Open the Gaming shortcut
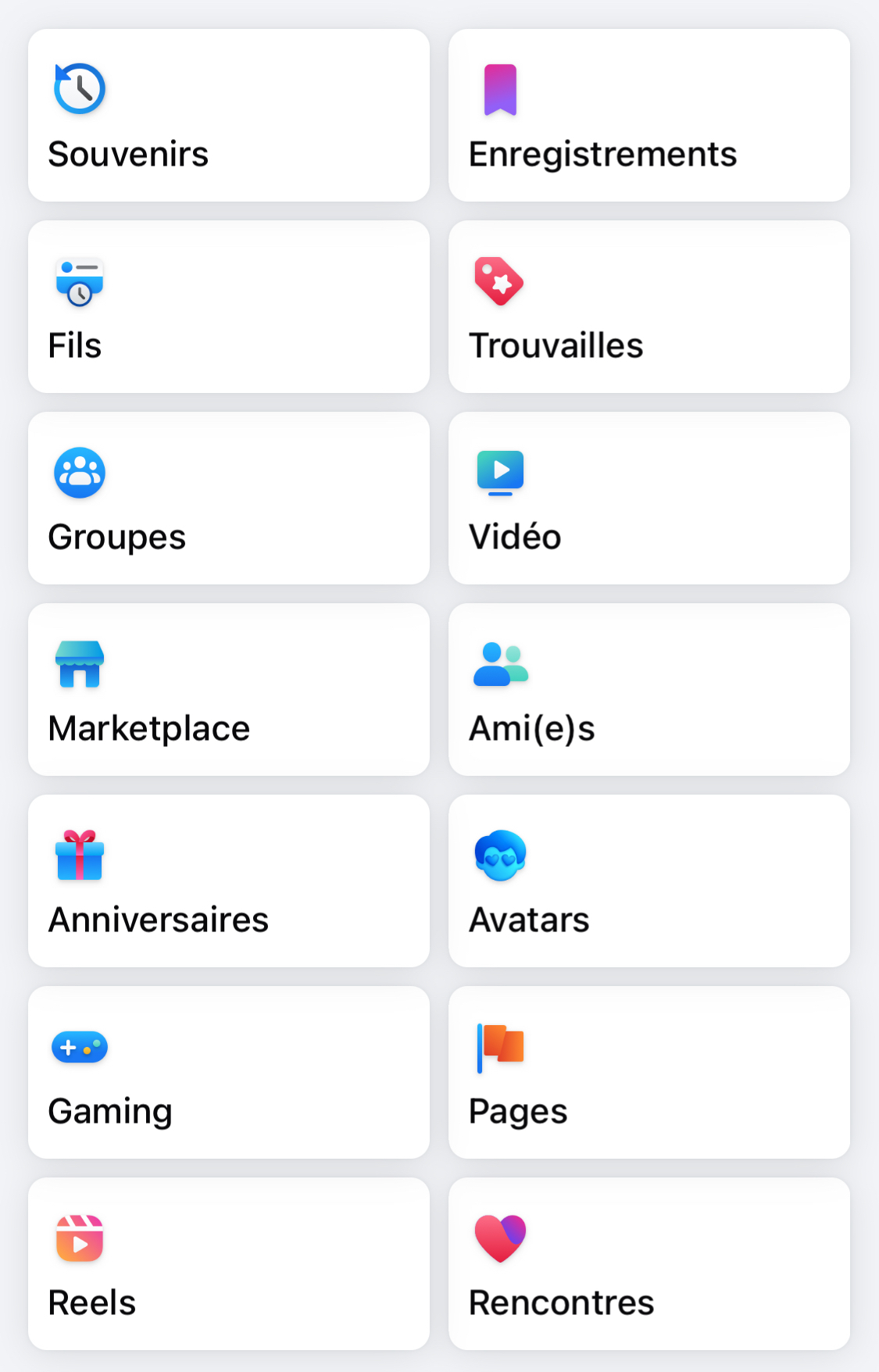Image resolution: width=879 pixels, height=1372 pixels. tap(228, 1073)
